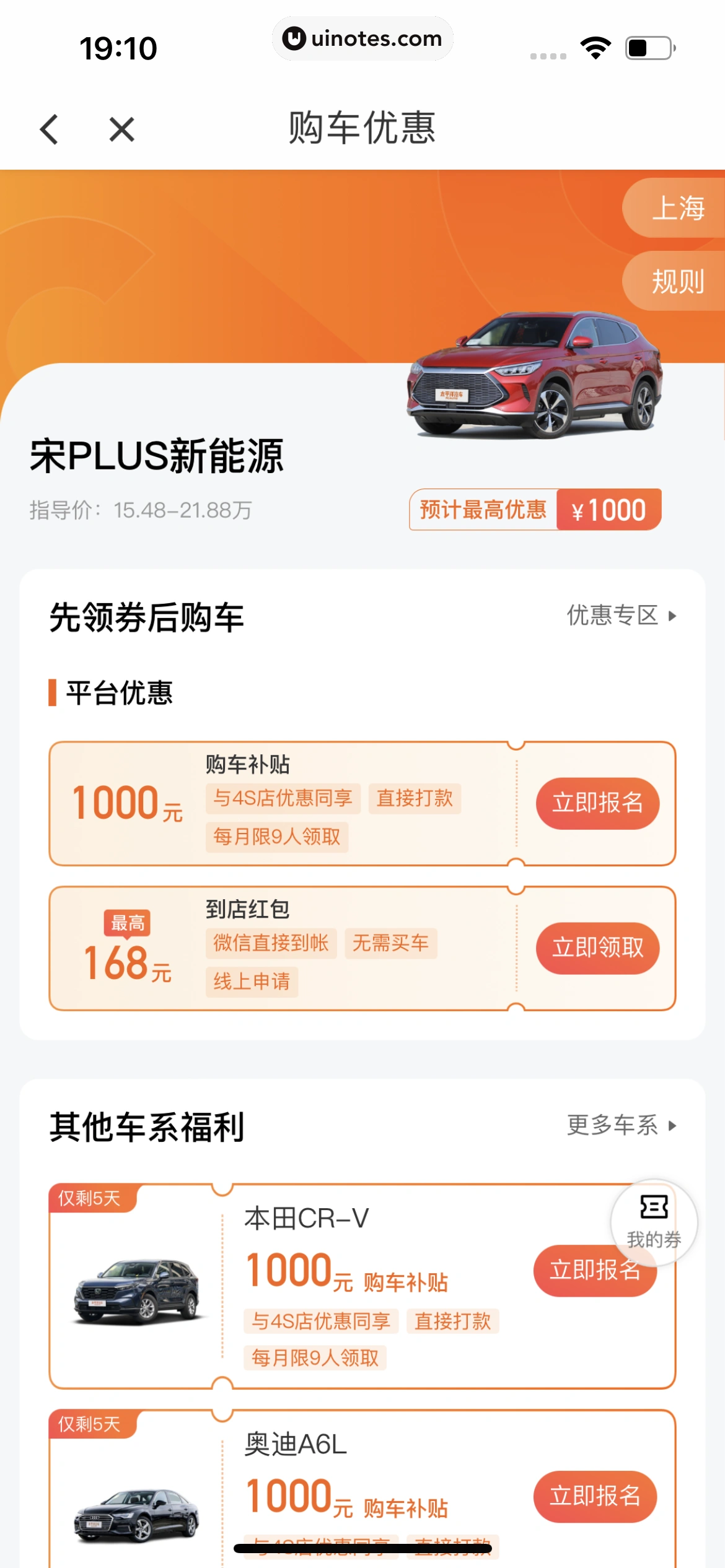725x1568 pixels.
Task: Close the page with the X icon
Action: (x=120, y=129)
